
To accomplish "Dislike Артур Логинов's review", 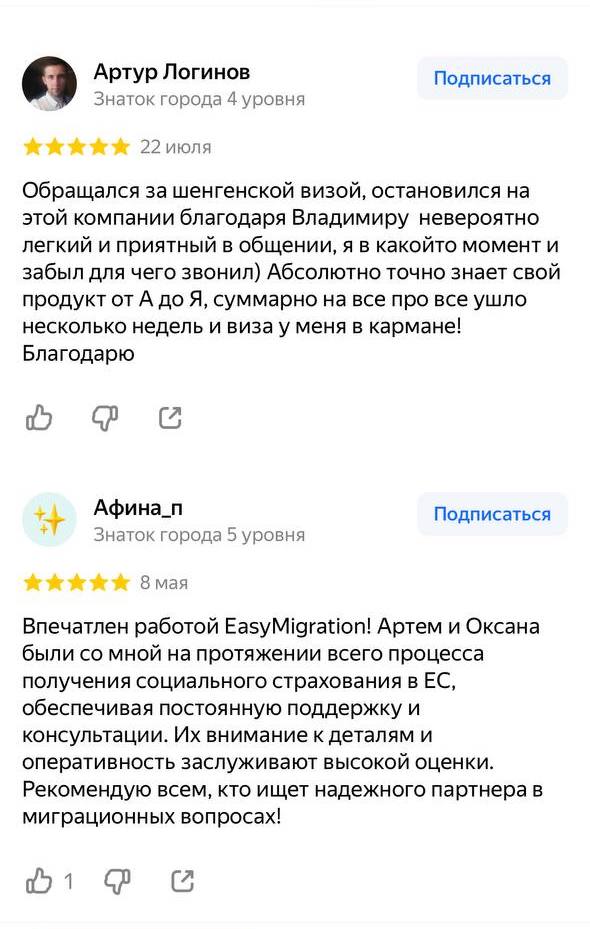I will pyautogui.click(x=105, y=418).
